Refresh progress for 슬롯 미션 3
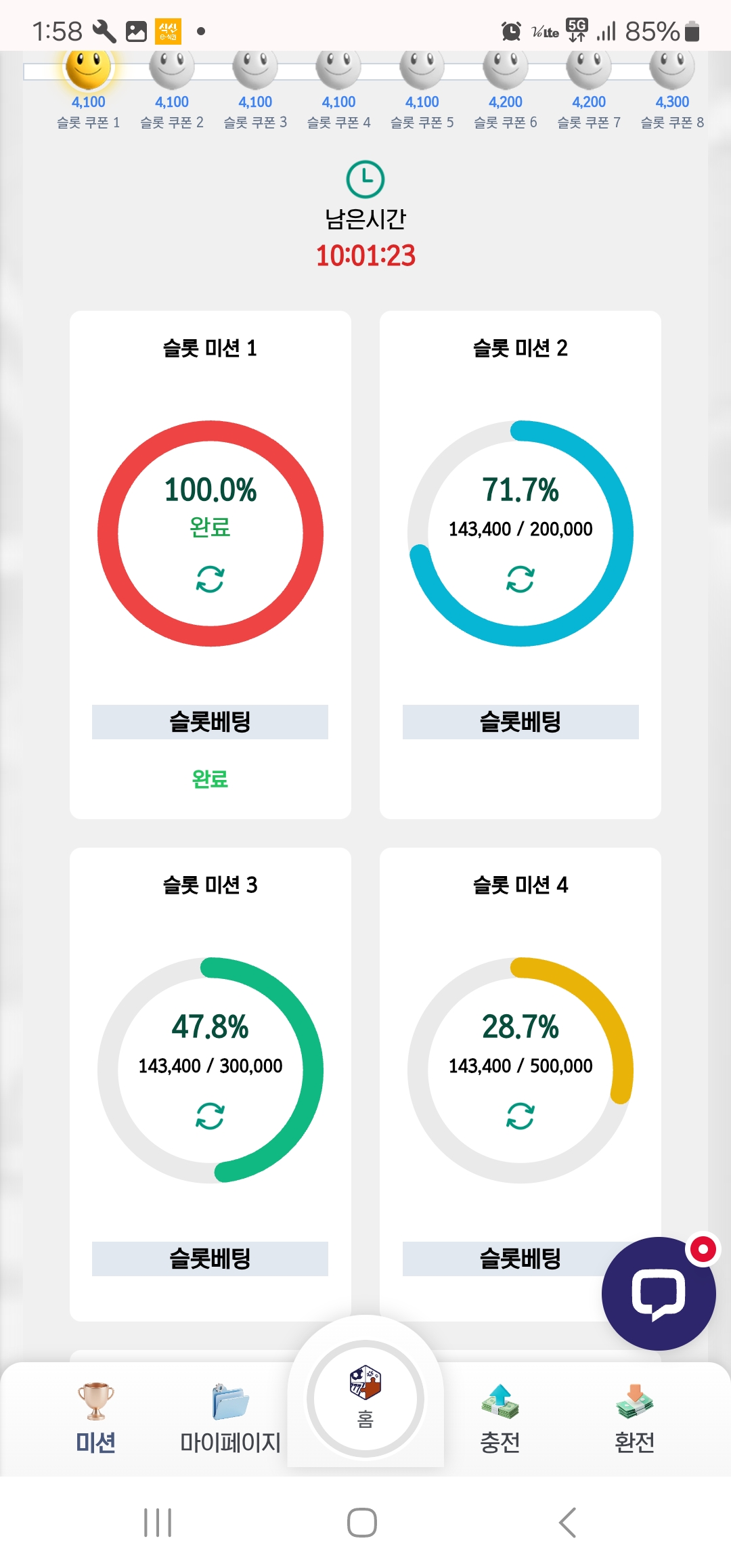 [210, 1116]
